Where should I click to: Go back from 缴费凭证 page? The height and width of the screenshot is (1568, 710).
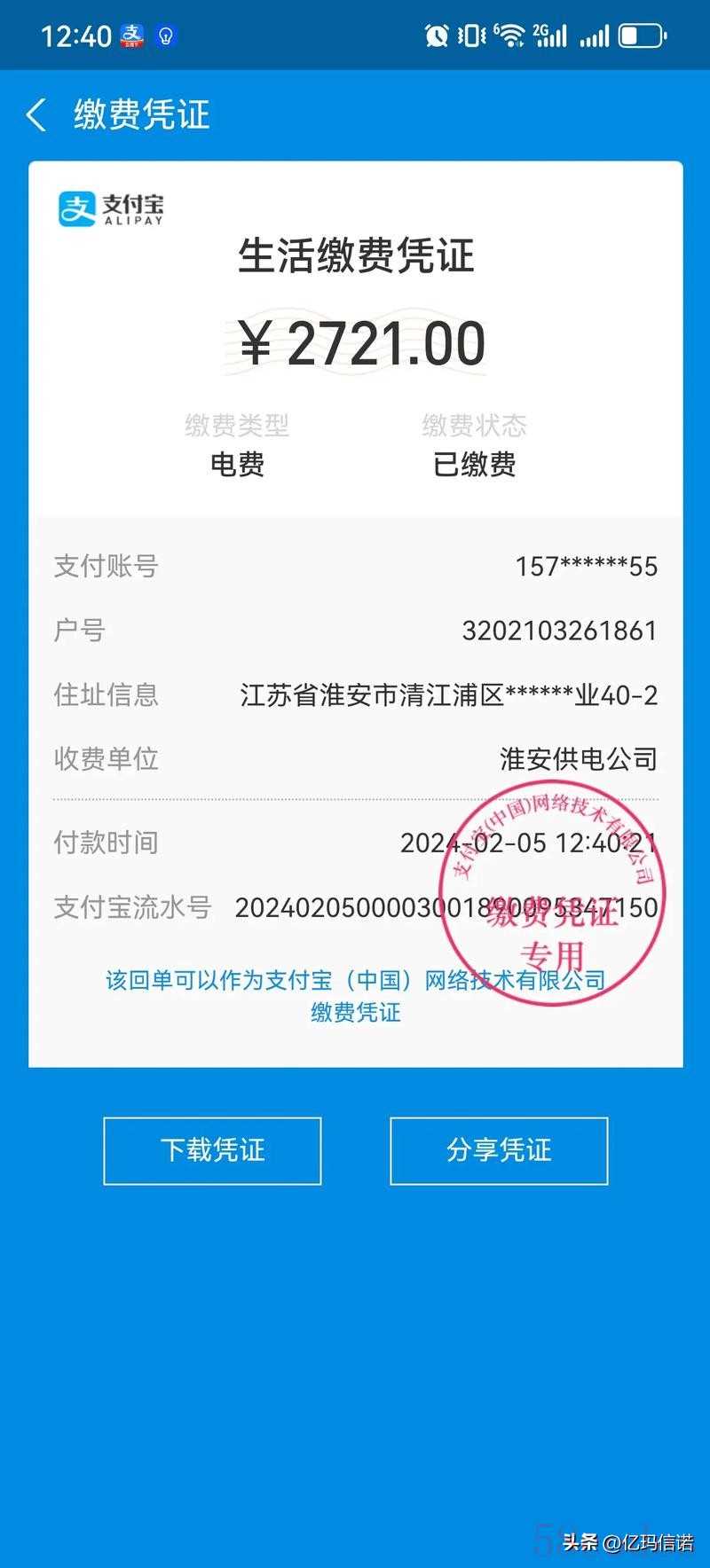click(36, 115)
